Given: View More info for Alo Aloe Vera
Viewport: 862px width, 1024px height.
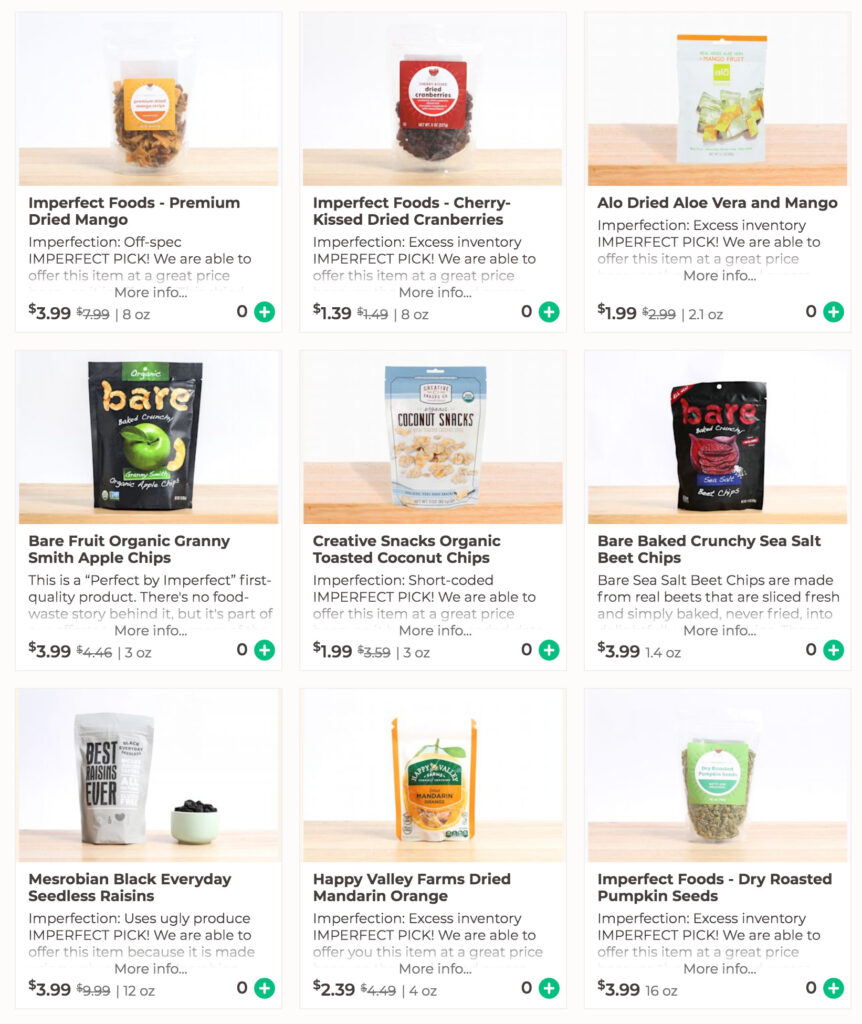Looking at the screenshot, I should click(719, 276).
